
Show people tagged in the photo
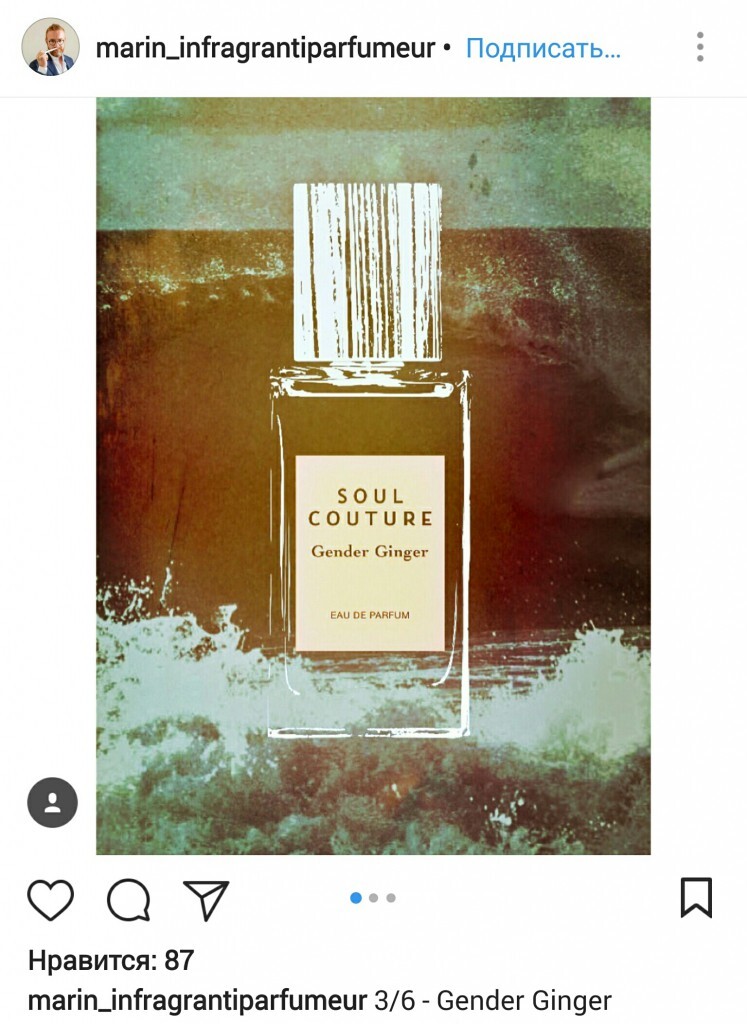52,802
